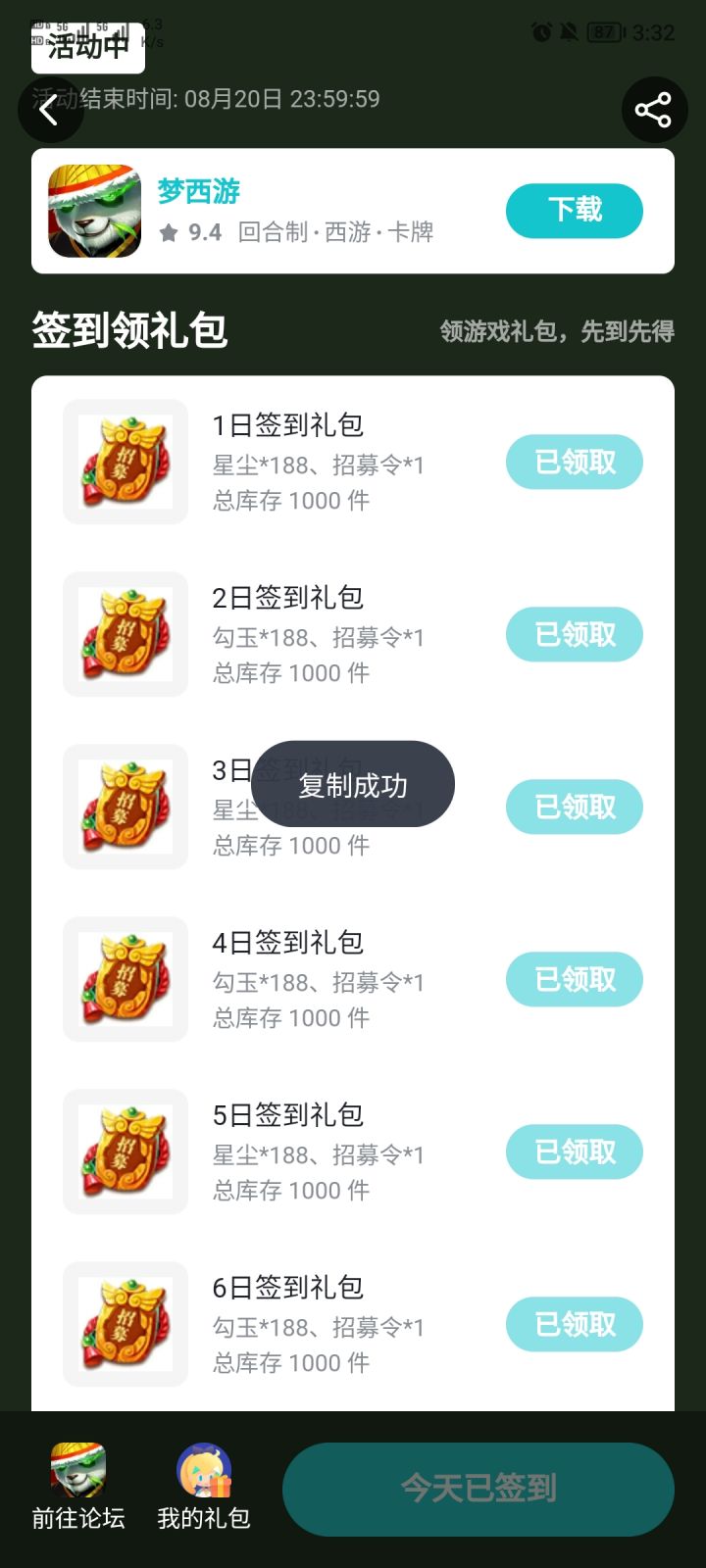Tap the 6日签到礼包 gift pack icon
Image resolution: width=706 pixels, height=1568 pixels.
point(126,1324)
